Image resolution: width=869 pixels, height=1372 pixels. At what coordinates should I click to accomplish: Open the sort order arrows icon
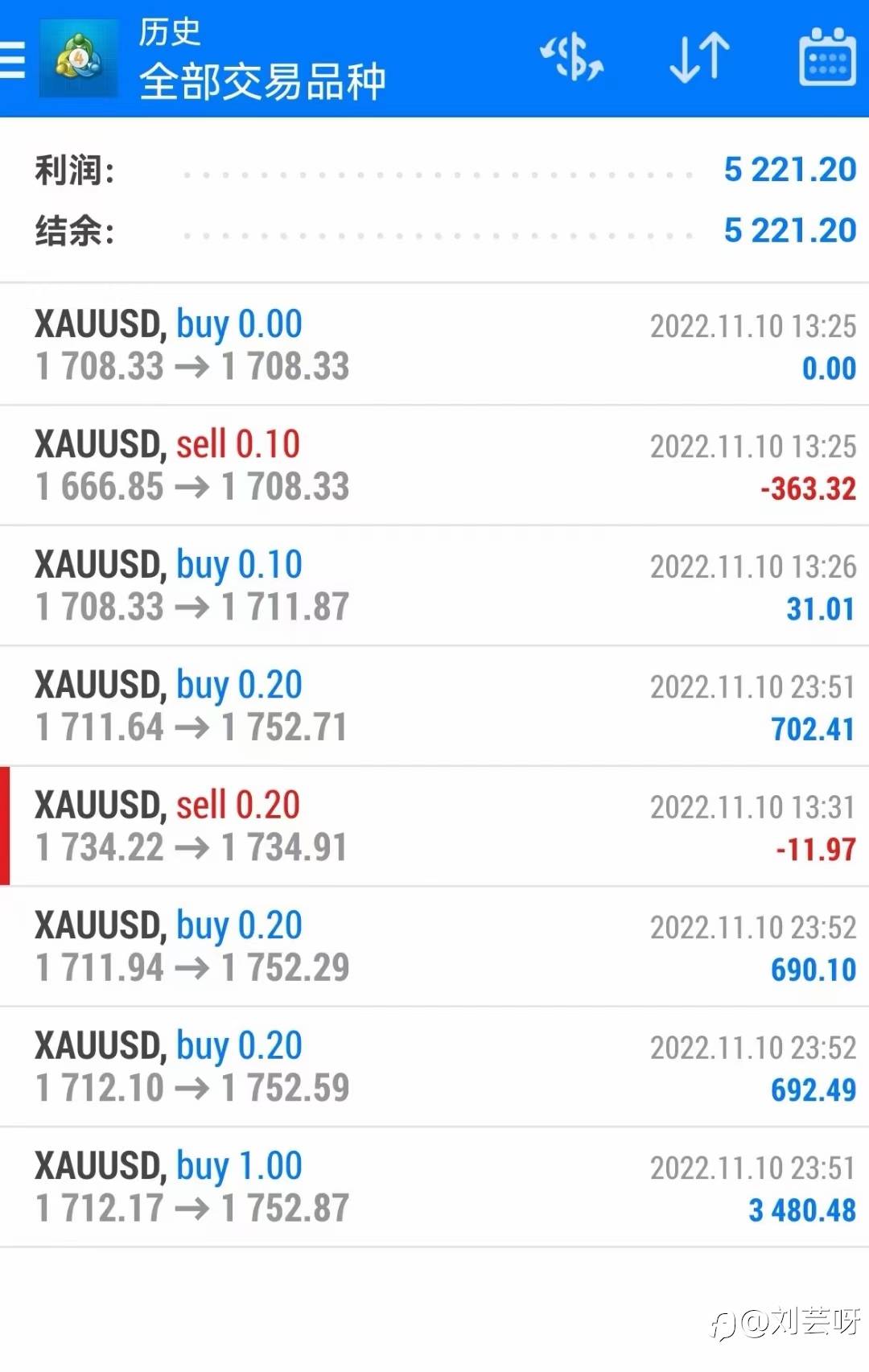[700, 58]
